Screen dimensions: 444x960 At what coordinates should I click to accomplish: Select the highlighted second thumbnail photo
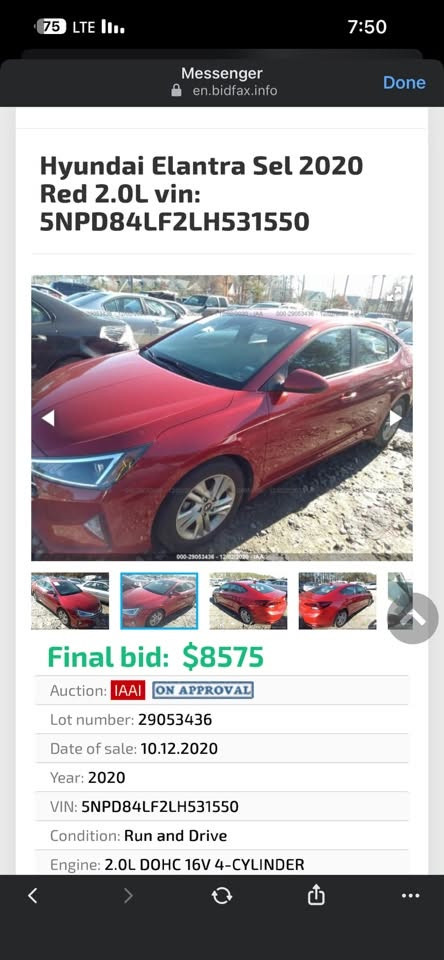point(159,601)
